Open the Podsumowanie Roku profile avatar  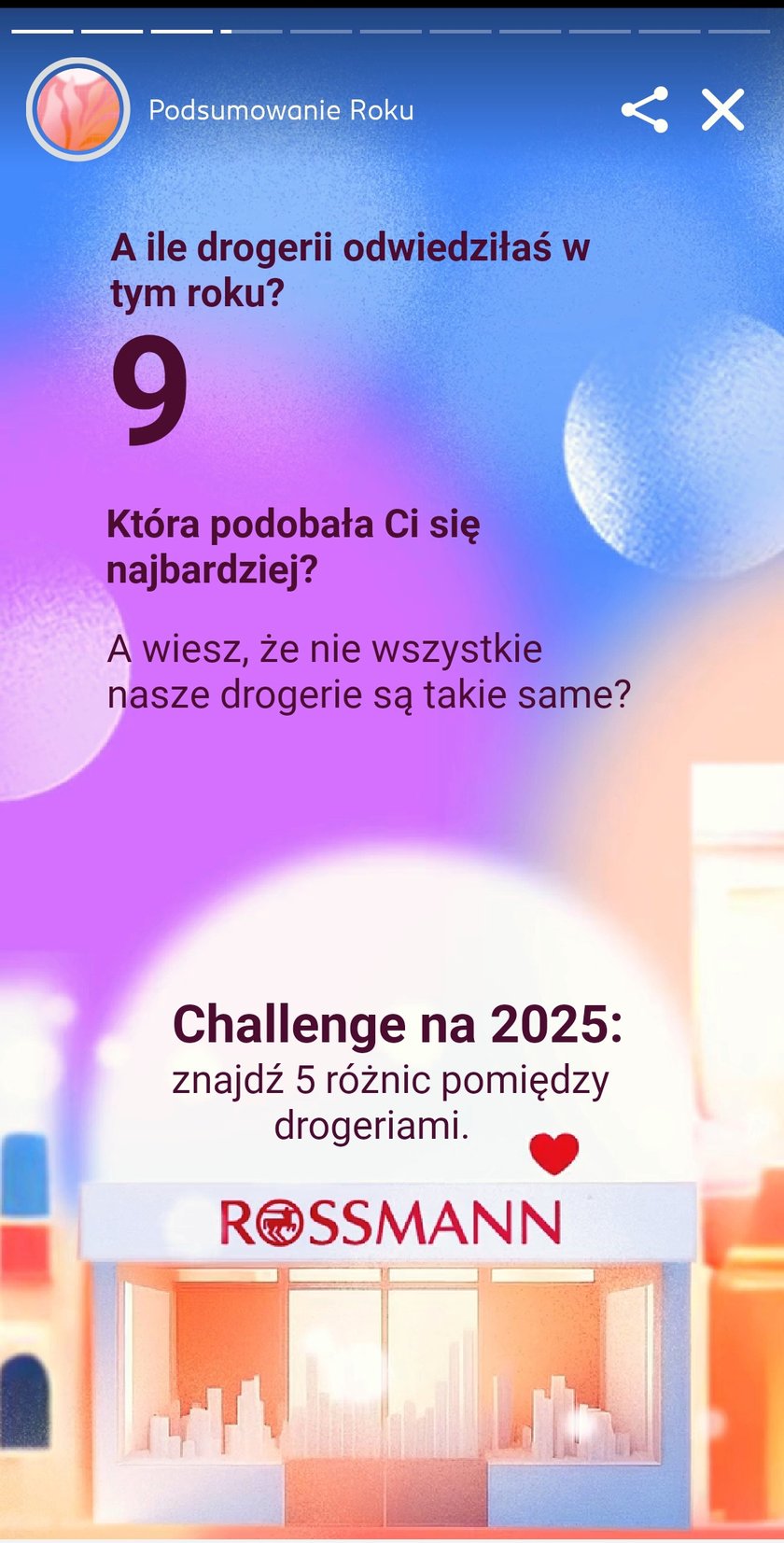coord(77,109)
